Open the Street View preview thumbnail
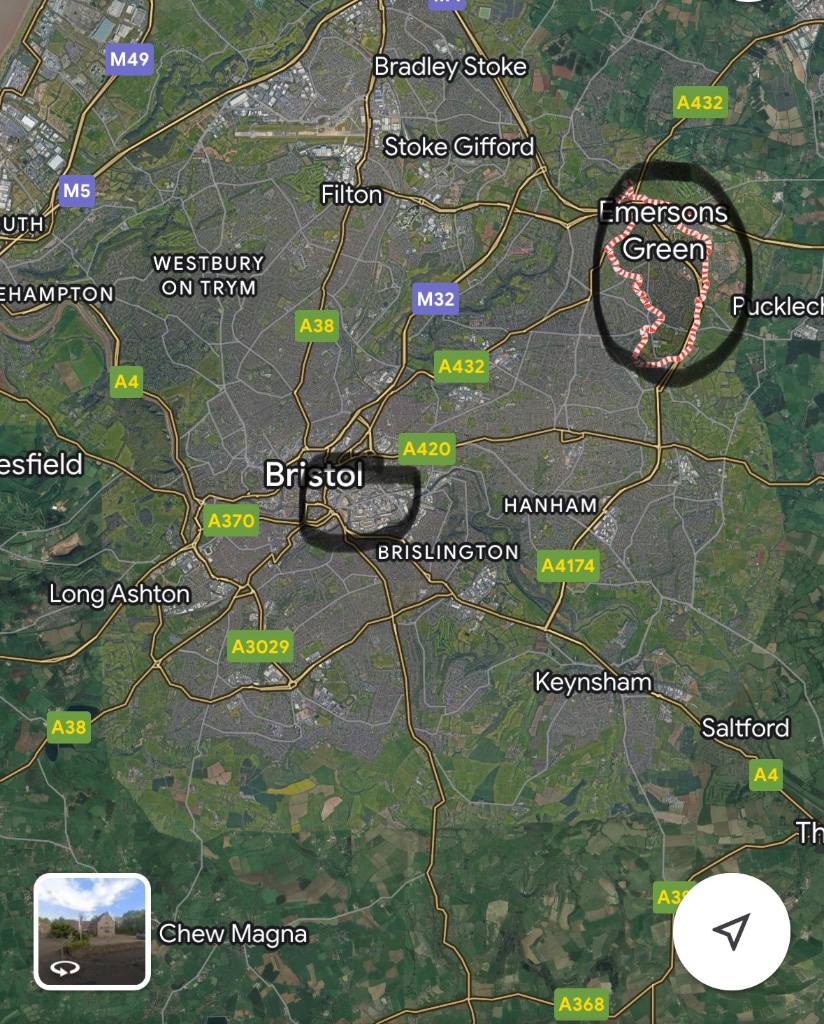 click(x=92, y=931)
